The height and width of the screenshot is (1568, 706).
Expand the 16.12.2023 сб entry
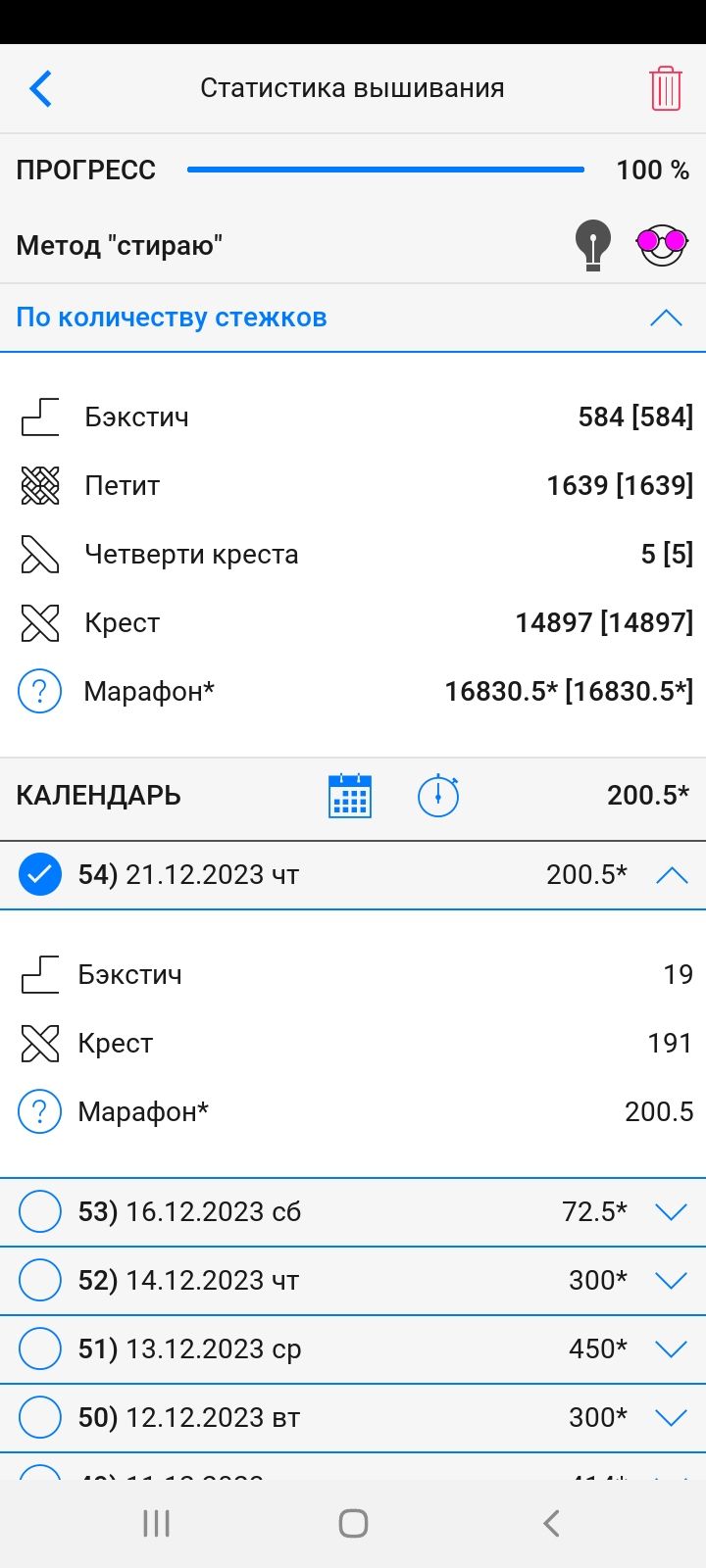(x=672, y=1212)
